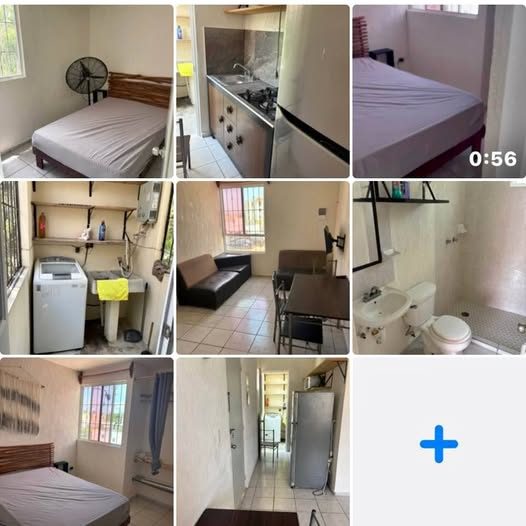Viewport: 526px width, 526px height.
Task: Open the living room sofa and table photo
Action: tap(263, 268)
